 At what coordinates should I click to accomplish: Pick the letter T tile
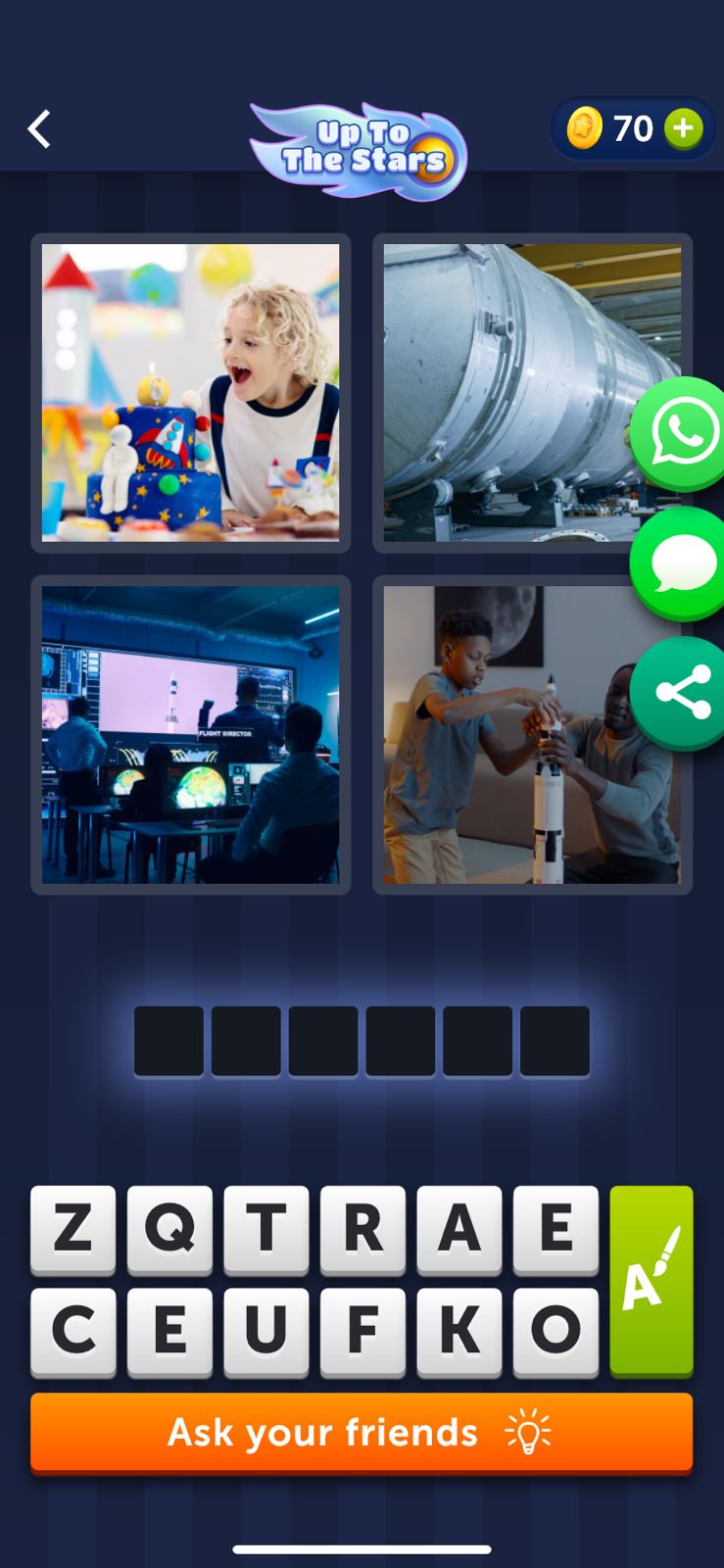click(x=265, y=1228)
